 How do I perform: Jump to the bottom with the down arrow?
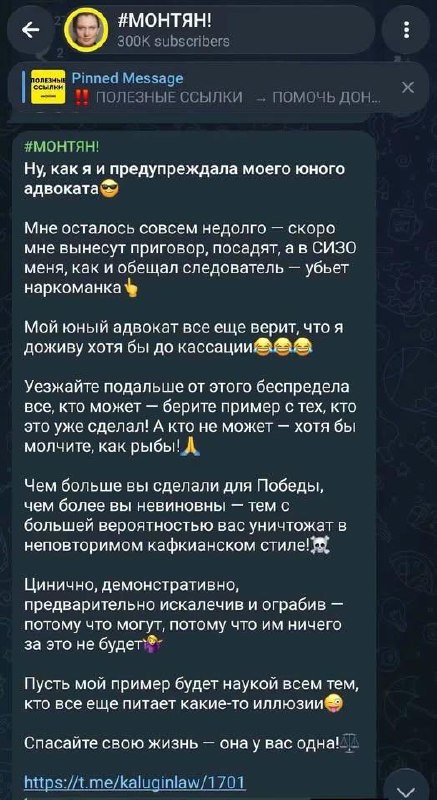406,789
